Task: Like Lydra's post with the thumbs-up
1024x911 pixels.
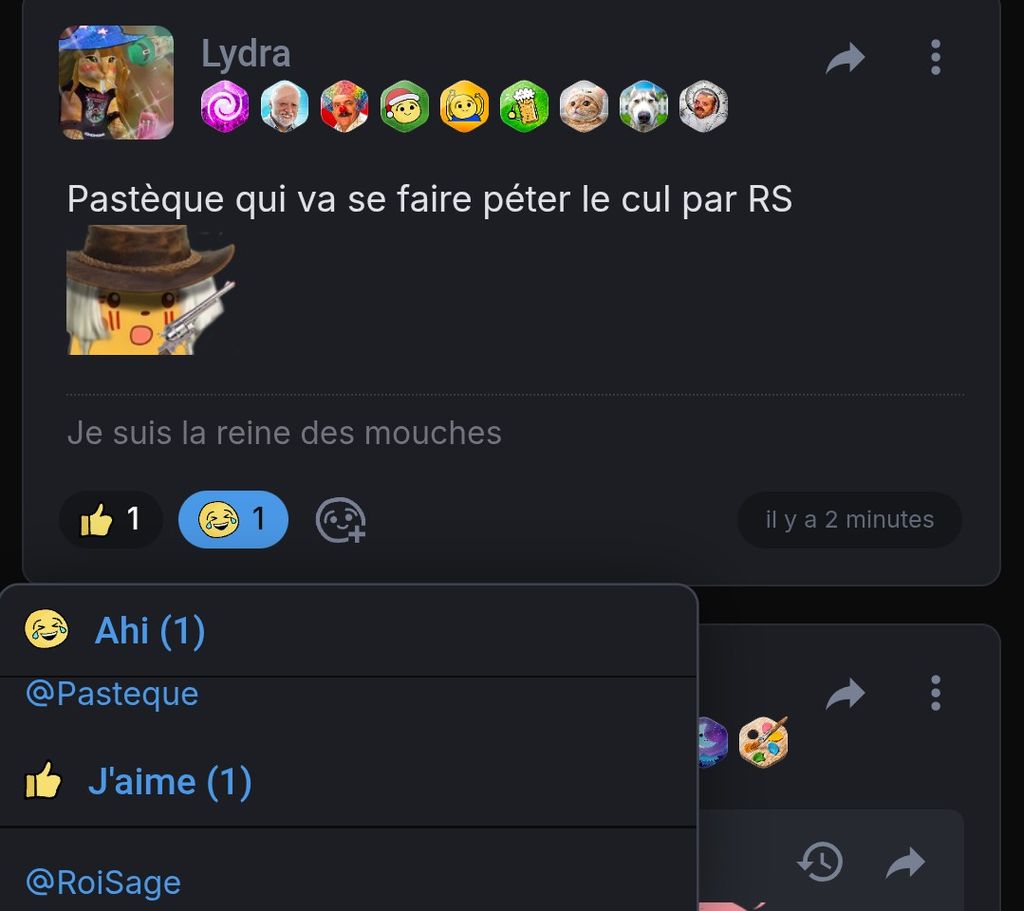Action: [x=111, y=520]
